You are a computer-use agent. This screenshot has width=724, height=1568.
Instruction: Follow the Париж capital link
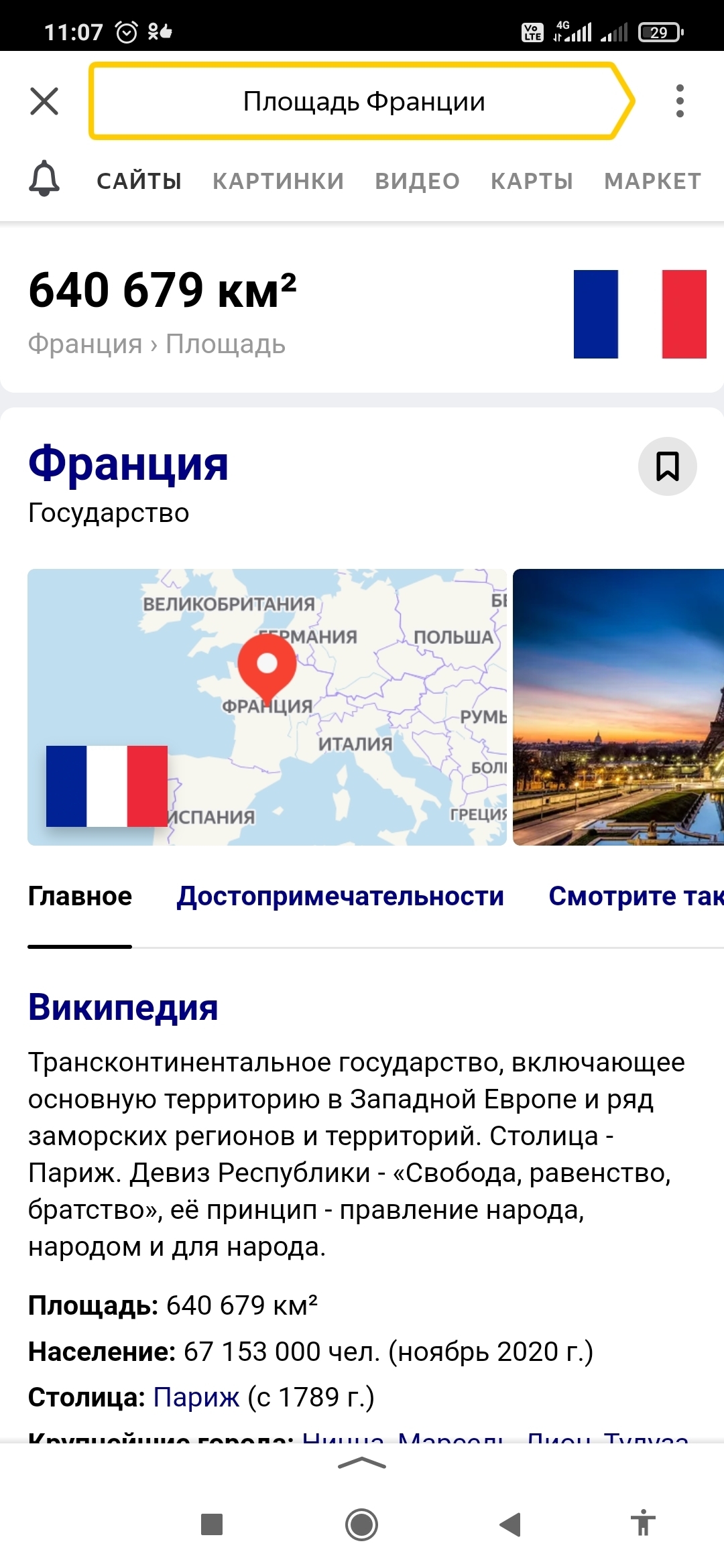pyautogui.click(x=196, y=1397)
